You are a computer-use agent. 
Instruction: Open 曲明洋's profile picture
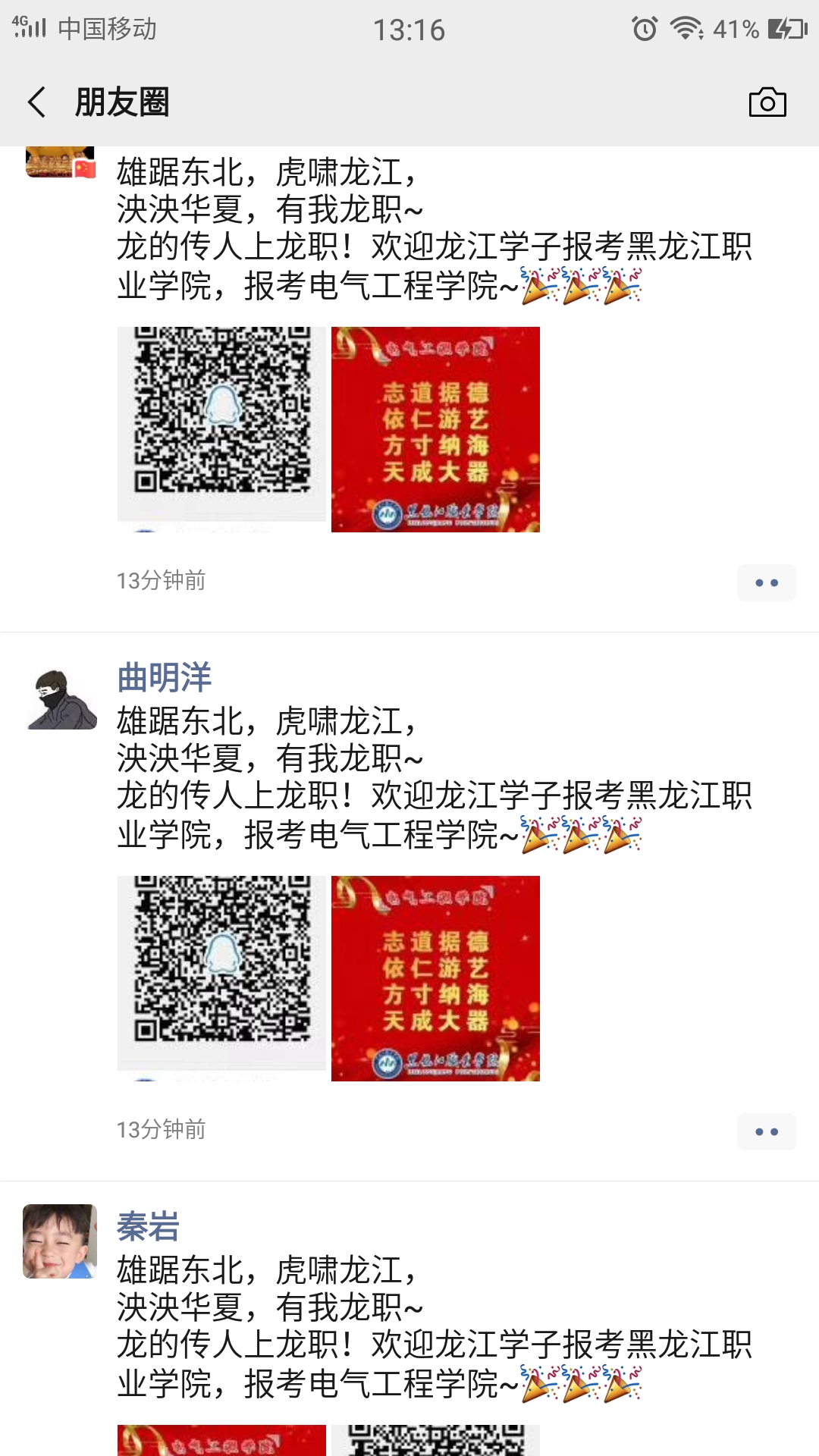coord(61,693)
